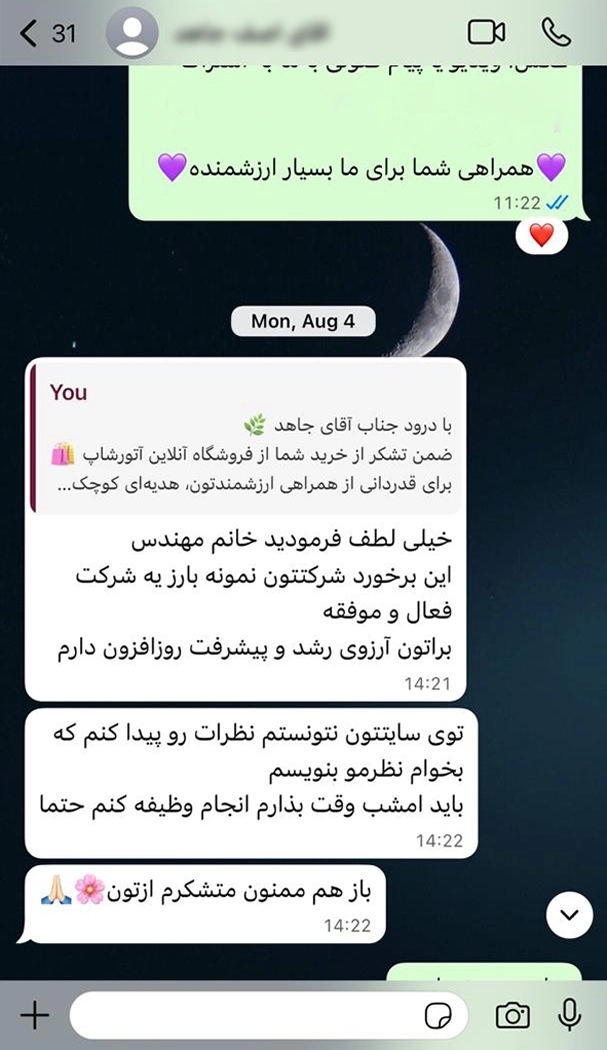
Task: Tap the heart reaction on the message
Action: pos(541,236)
